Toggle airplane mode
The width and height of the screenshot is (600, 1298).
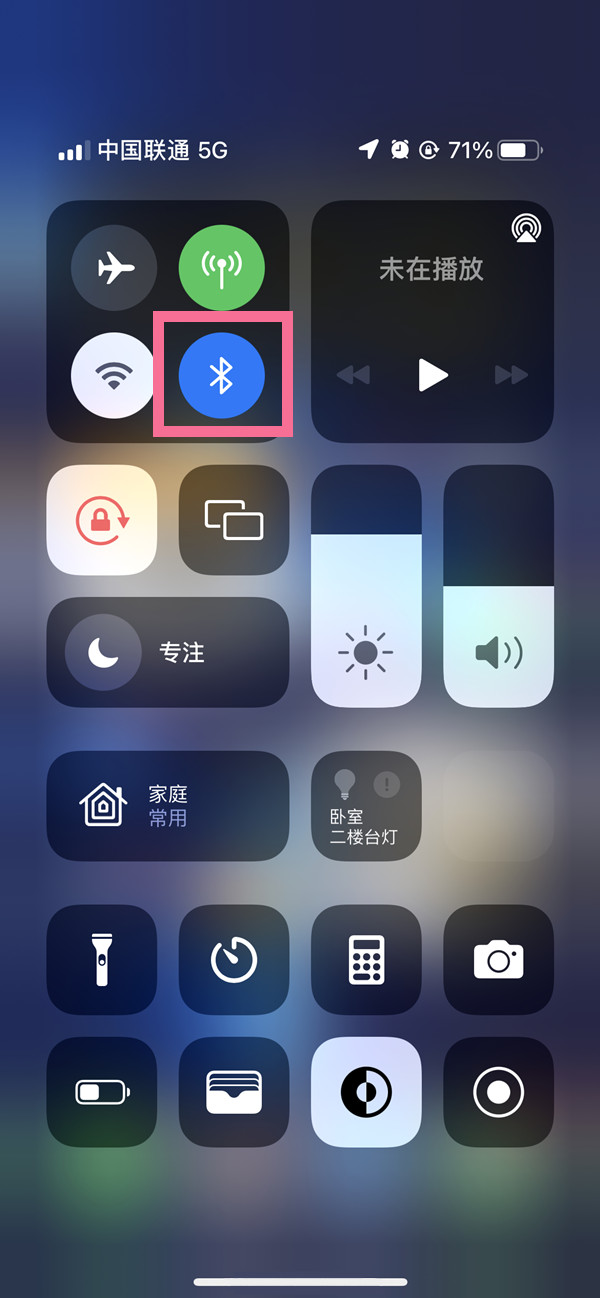pos(114,268)
